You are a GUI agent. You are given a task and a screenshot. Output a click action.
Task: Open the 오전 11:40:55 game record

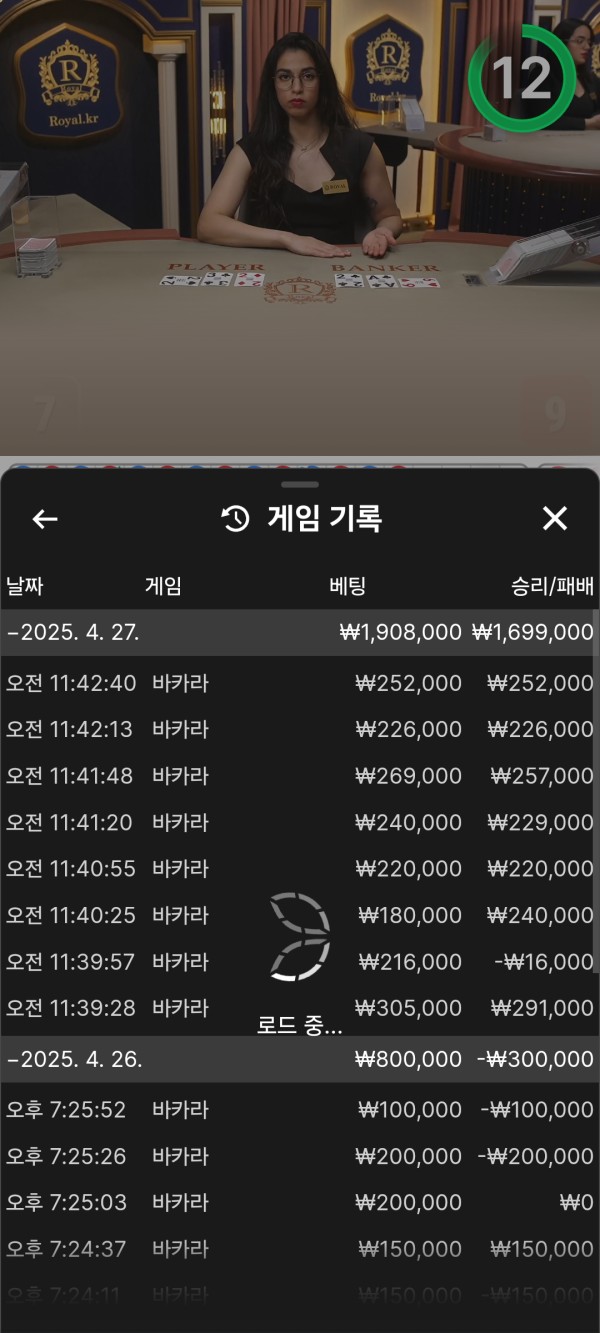pyautogui.click(x=299, y=868)
